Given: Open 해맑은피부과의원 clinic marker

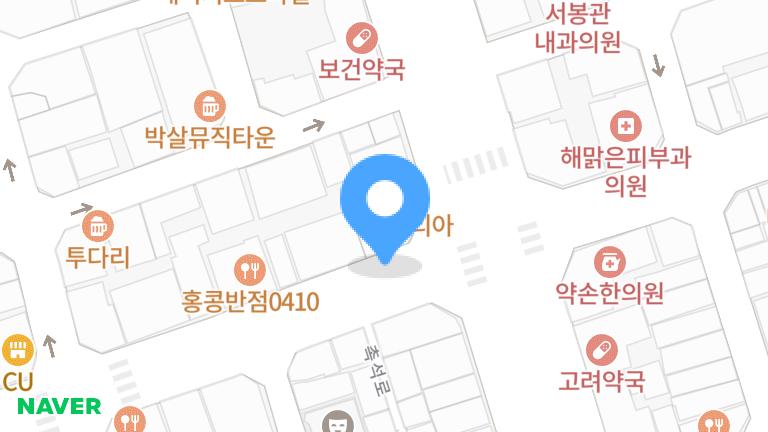Looking at the screenshot, I should coord(626,127).
